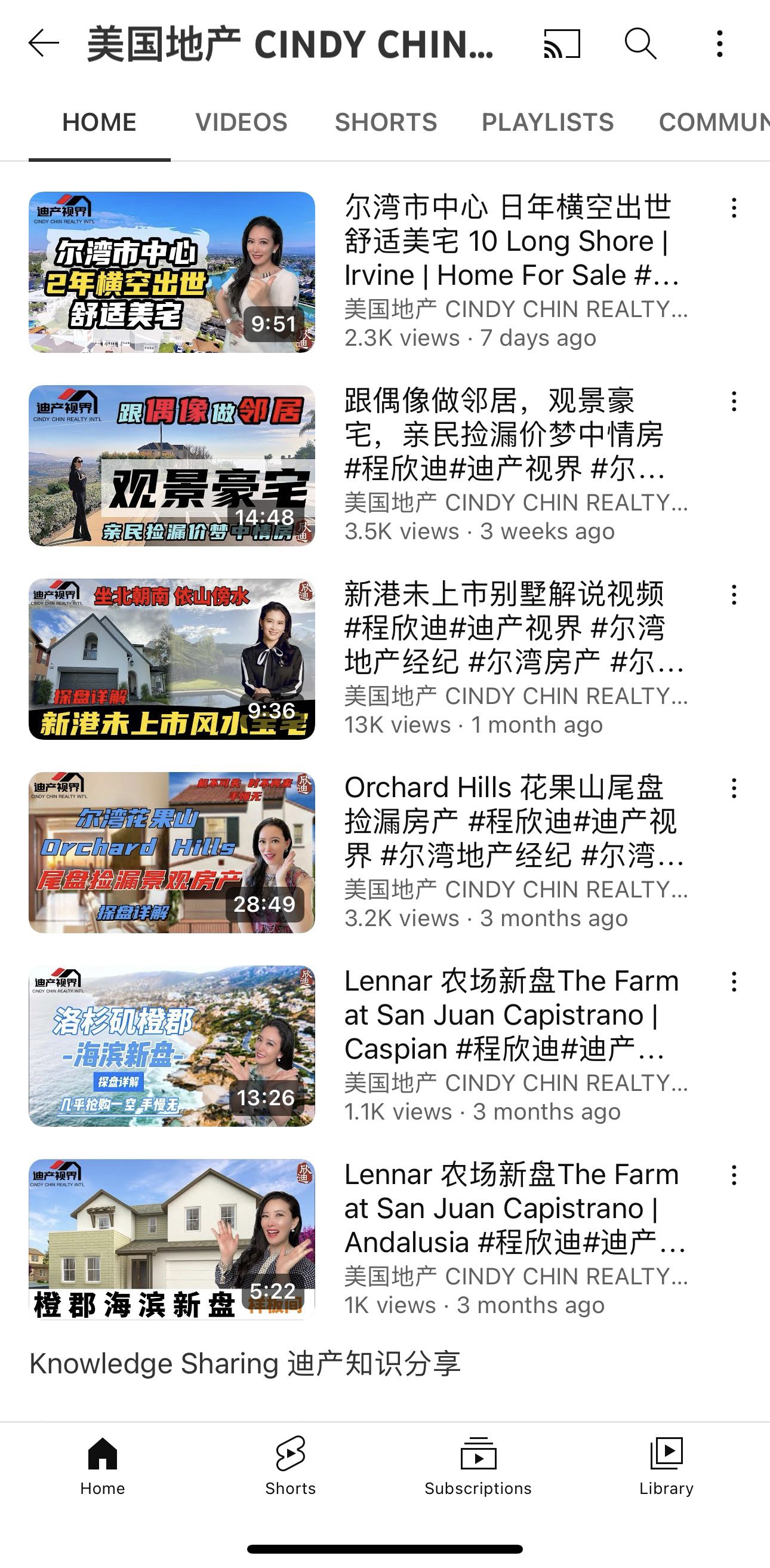Play the 新港未上市别墅 video
The width and height of the screenshot is (770, 1568).
tap(172, 659)
